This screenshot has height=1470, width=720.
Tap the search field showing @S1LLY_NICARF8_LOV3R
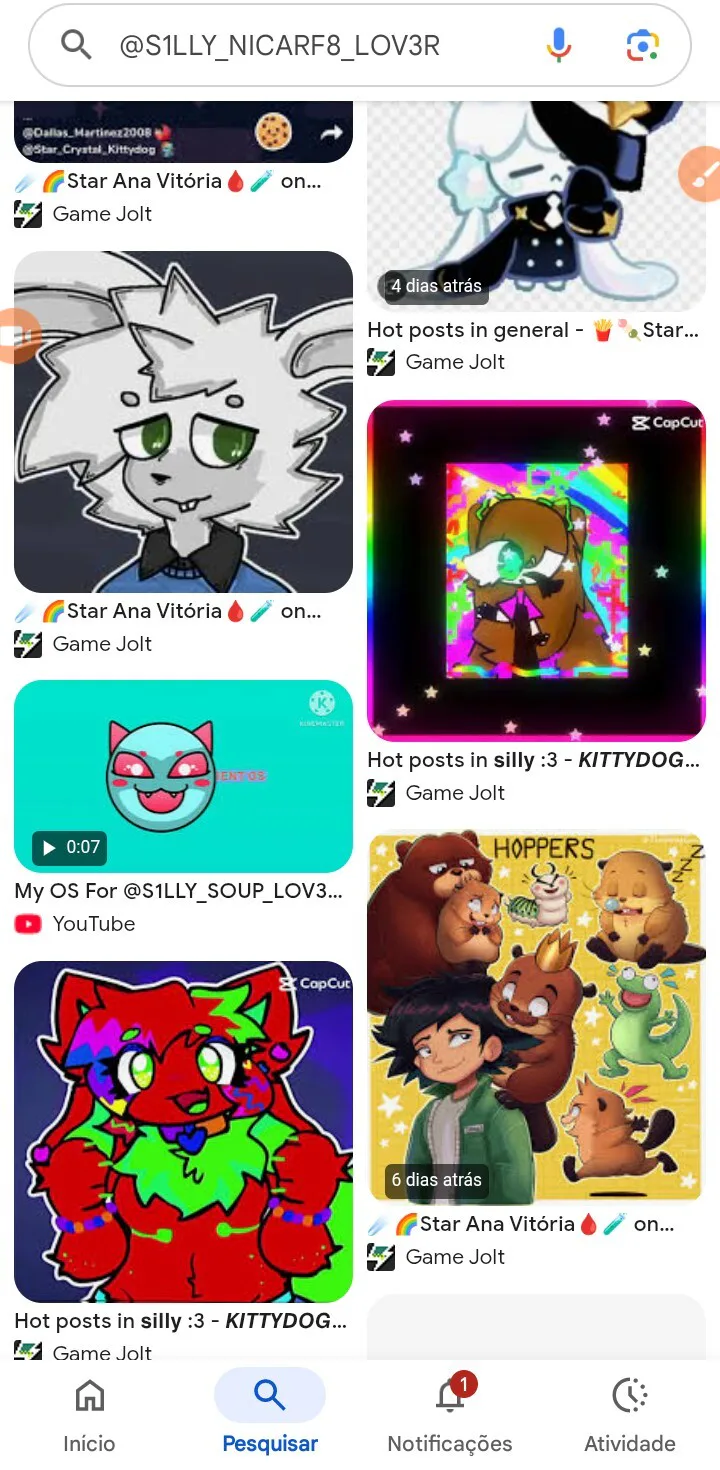click(x=300, y=46)
